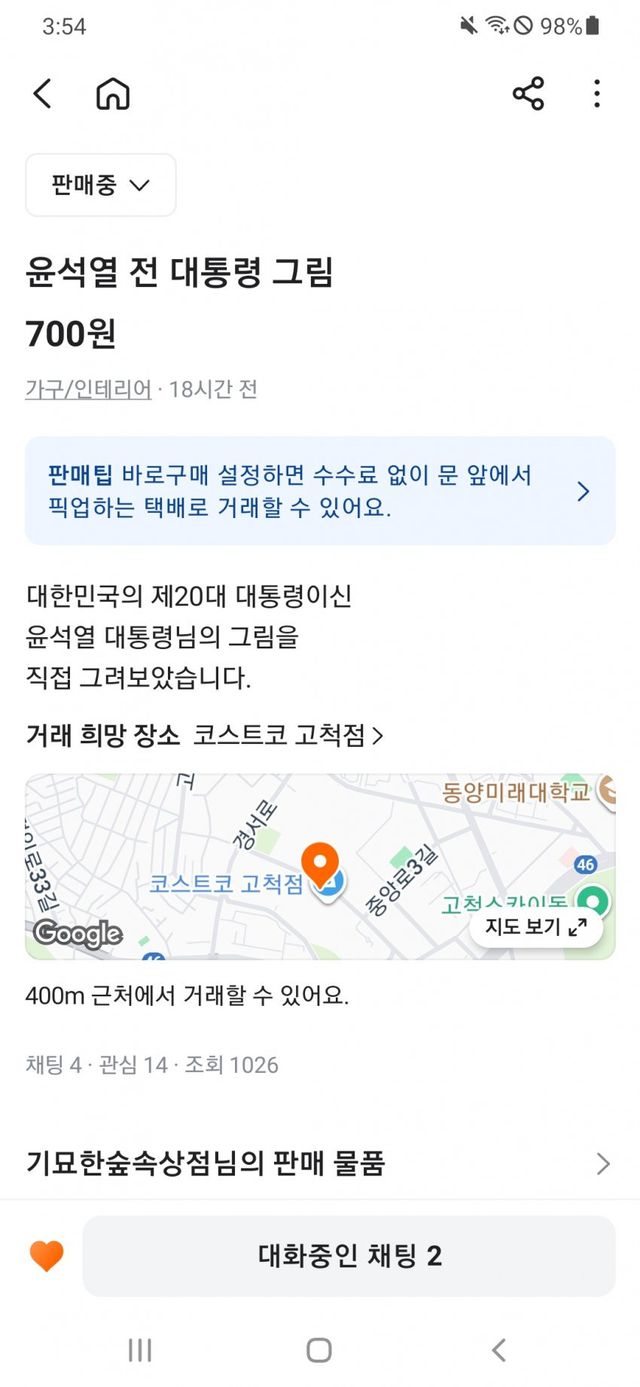The width and height of the screenshot is (640, 1387).
Task: Open the 코스트코 고척점 location link
Action: click(x=289, y=736)
